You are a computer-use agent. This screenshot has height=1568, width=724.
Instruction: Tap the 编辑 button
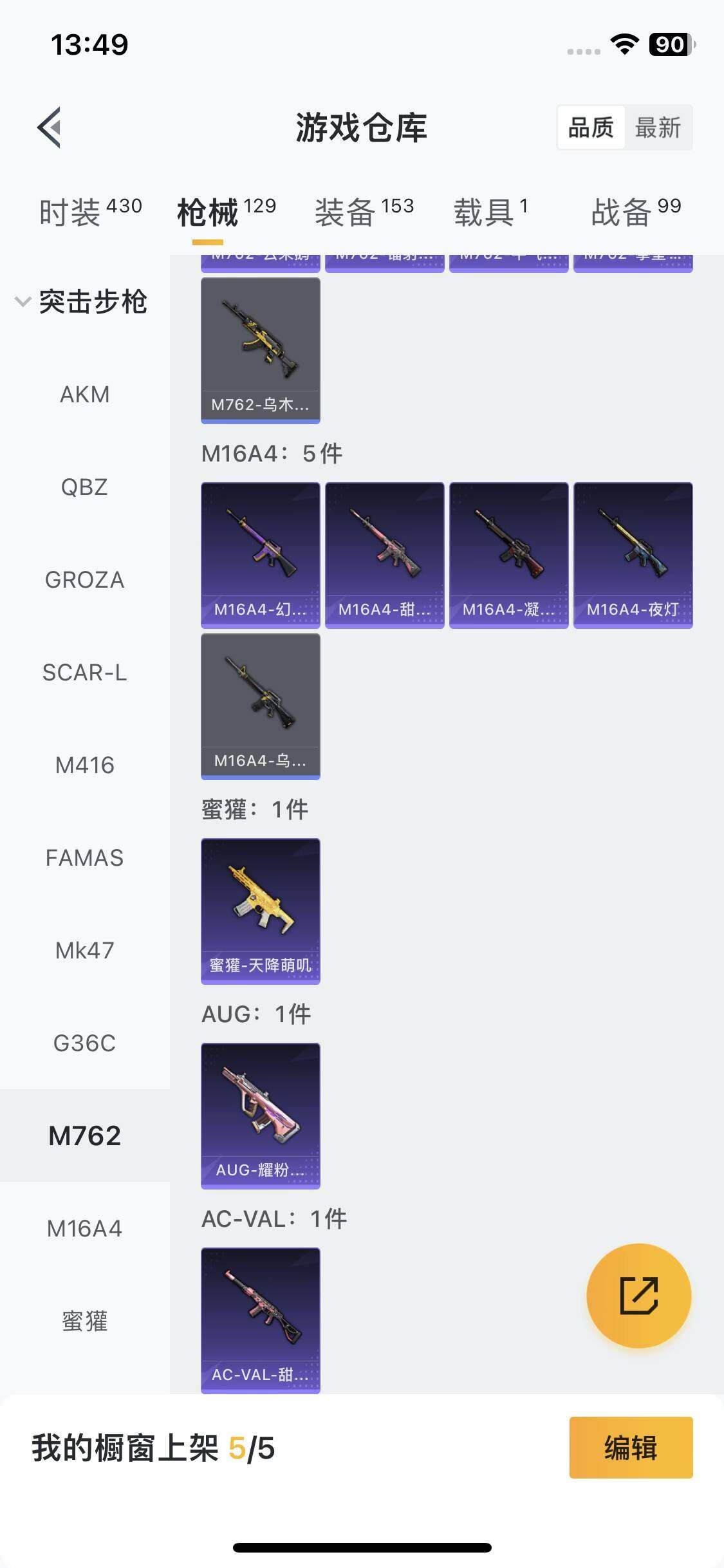631,1448
